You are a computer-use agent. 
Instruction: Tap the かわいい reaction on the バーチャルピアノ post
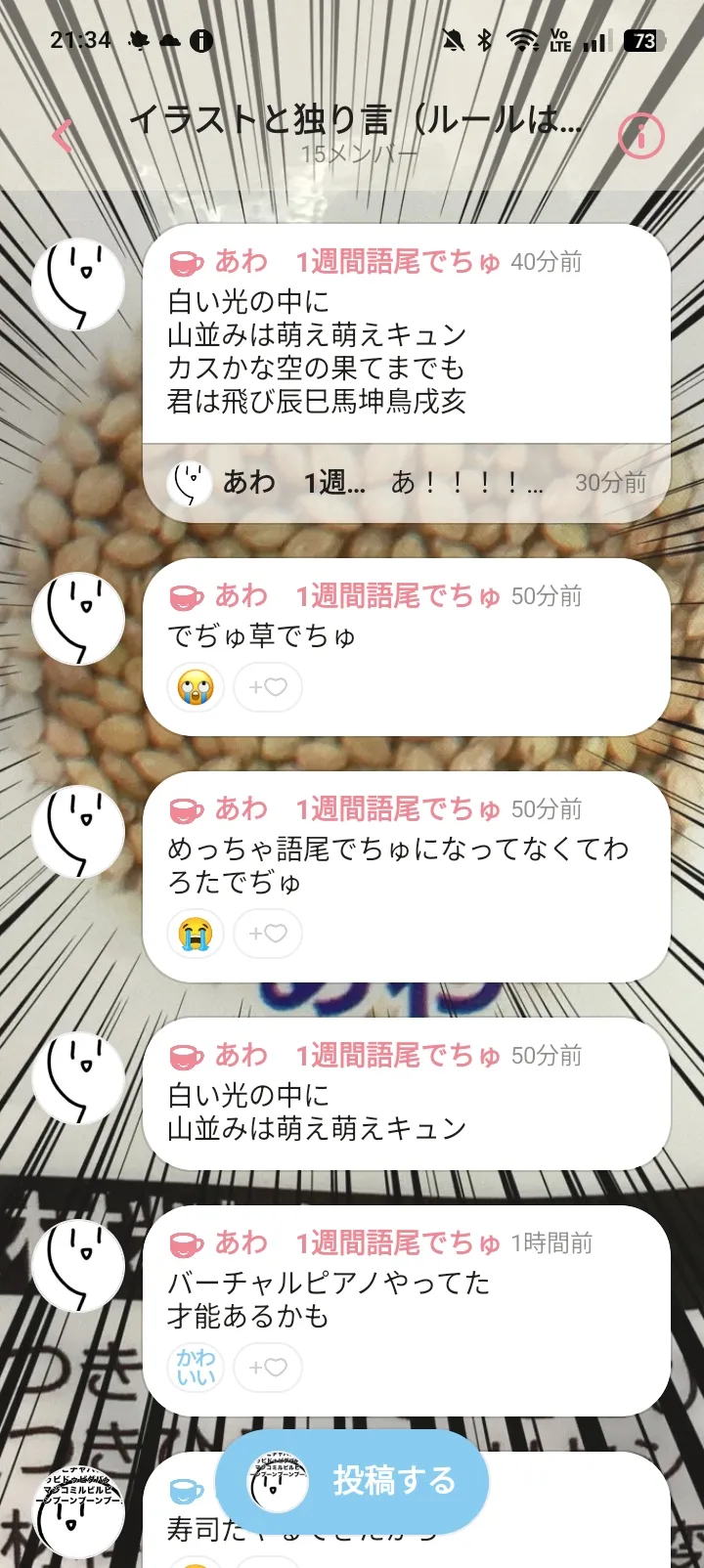pyautogui.click(x=196, y=1368)
